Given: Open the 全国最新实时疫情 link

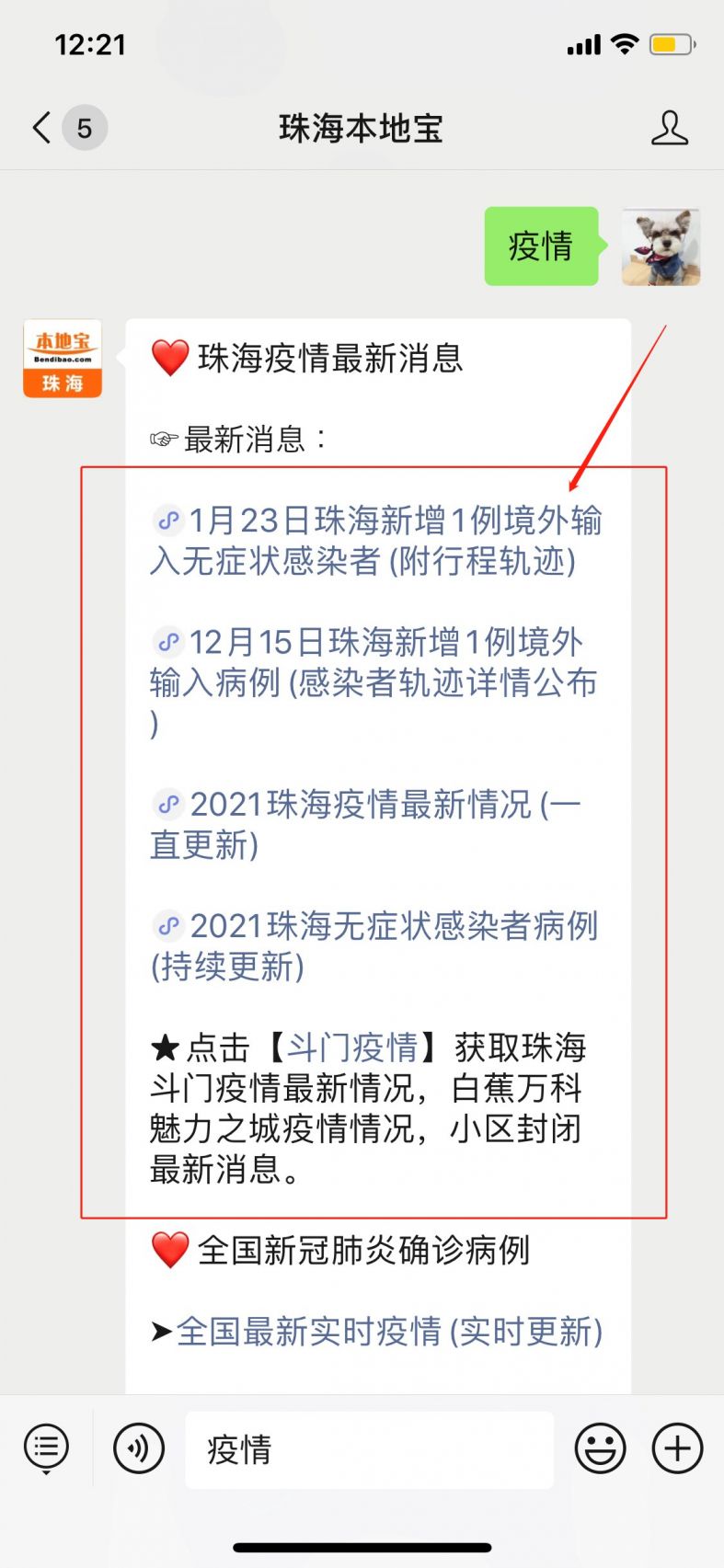Looking at the screenshot, I should [x=388, y=1331].
